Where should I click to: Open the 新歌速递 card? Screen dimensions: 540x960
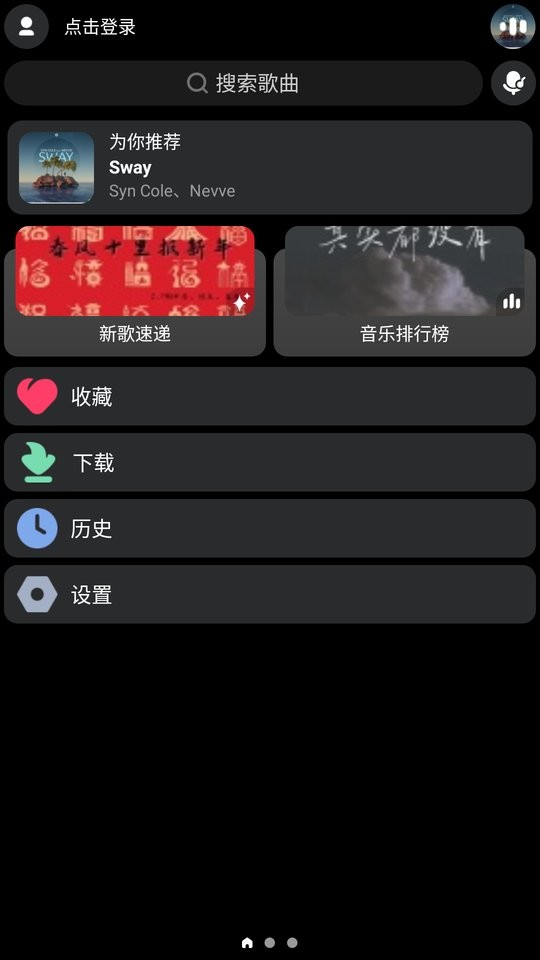(135, 291)
